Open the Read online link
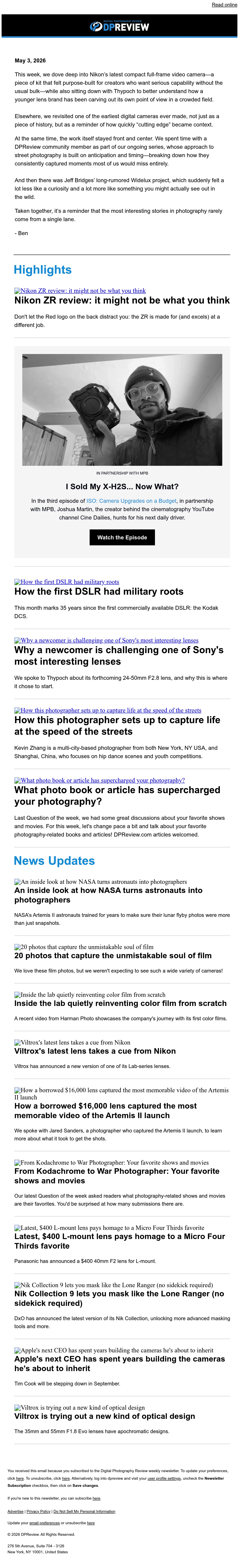 pyautogui.click(x=224, y=5)
